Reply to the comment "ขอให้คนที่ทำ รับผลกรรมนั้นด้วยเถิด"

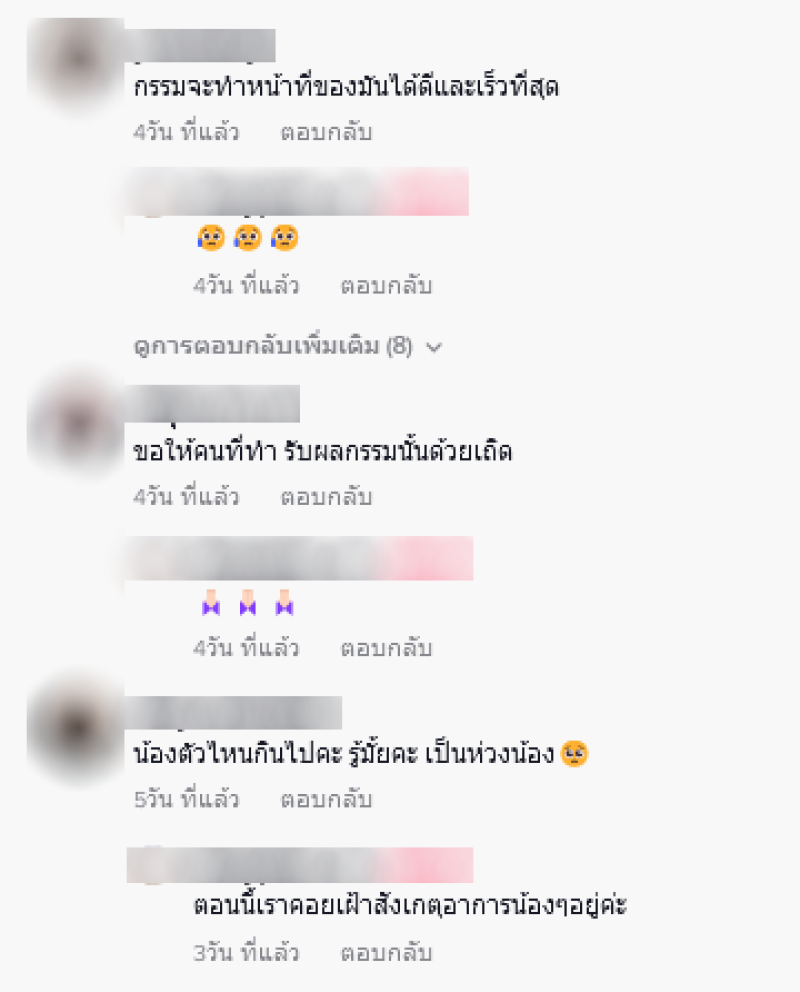326,497
